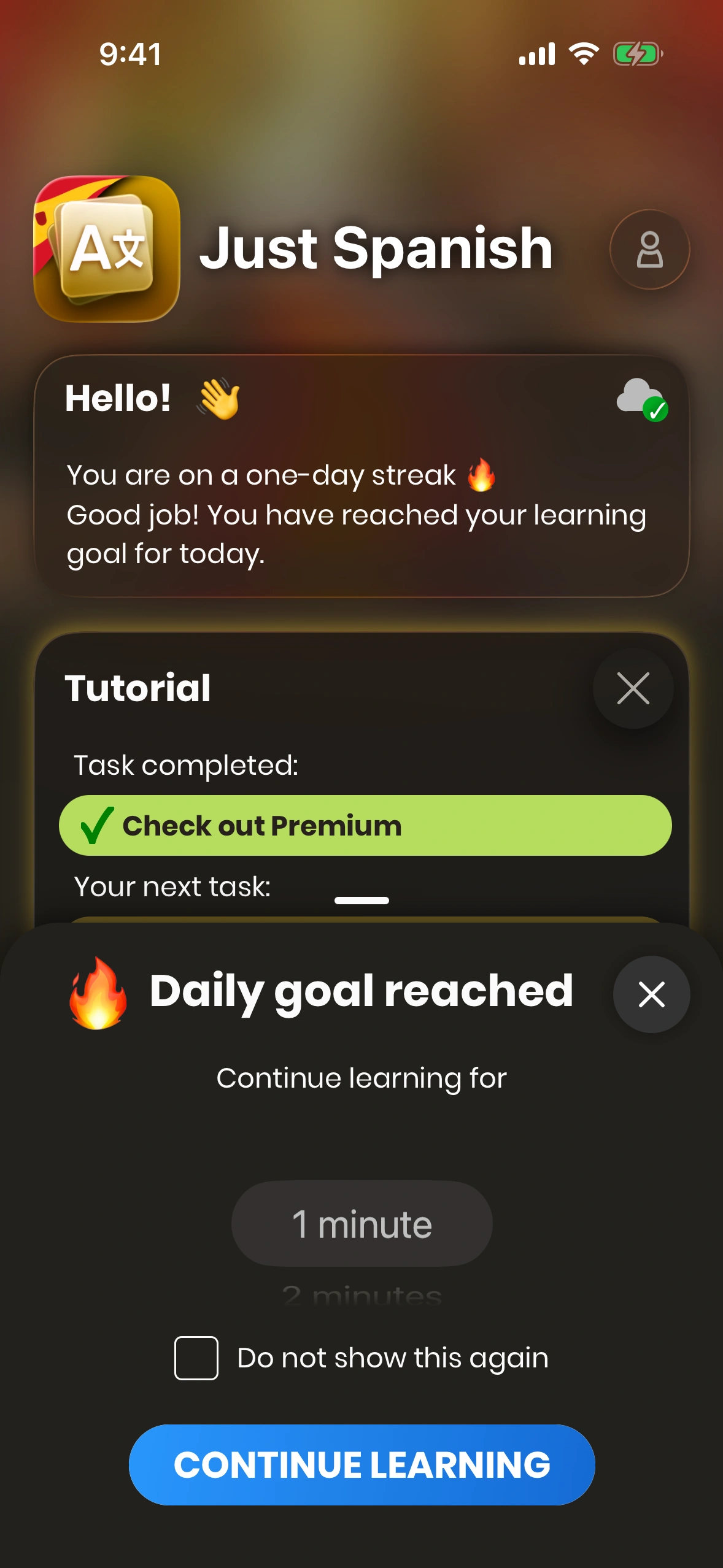Open the completed Check out Premium task
This screenshot has width=723, height=1568.
pos(365,826)
